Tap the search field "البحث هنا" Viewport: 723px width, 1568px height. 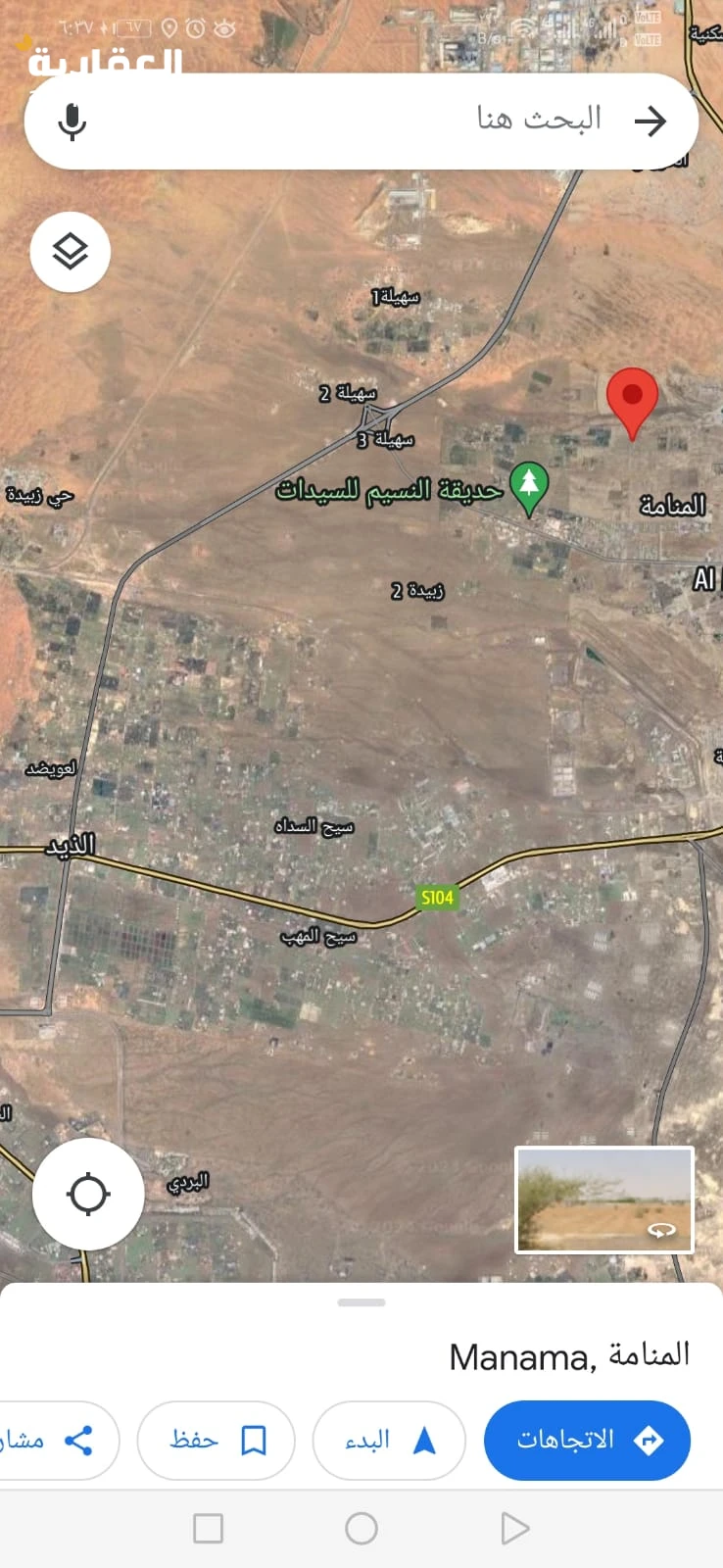[x=392, y=122]
